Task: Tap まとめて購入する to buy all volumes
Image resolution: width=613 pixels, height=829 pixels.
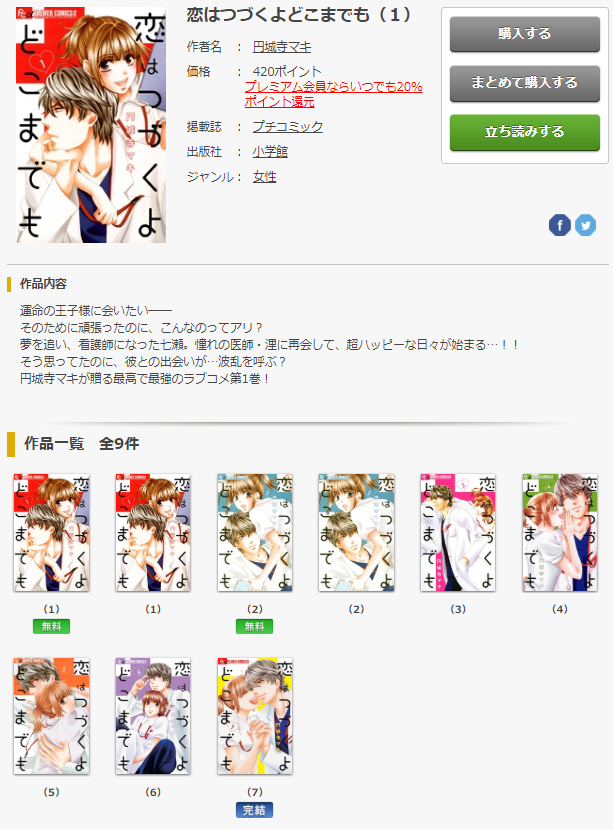Action: 524,83
